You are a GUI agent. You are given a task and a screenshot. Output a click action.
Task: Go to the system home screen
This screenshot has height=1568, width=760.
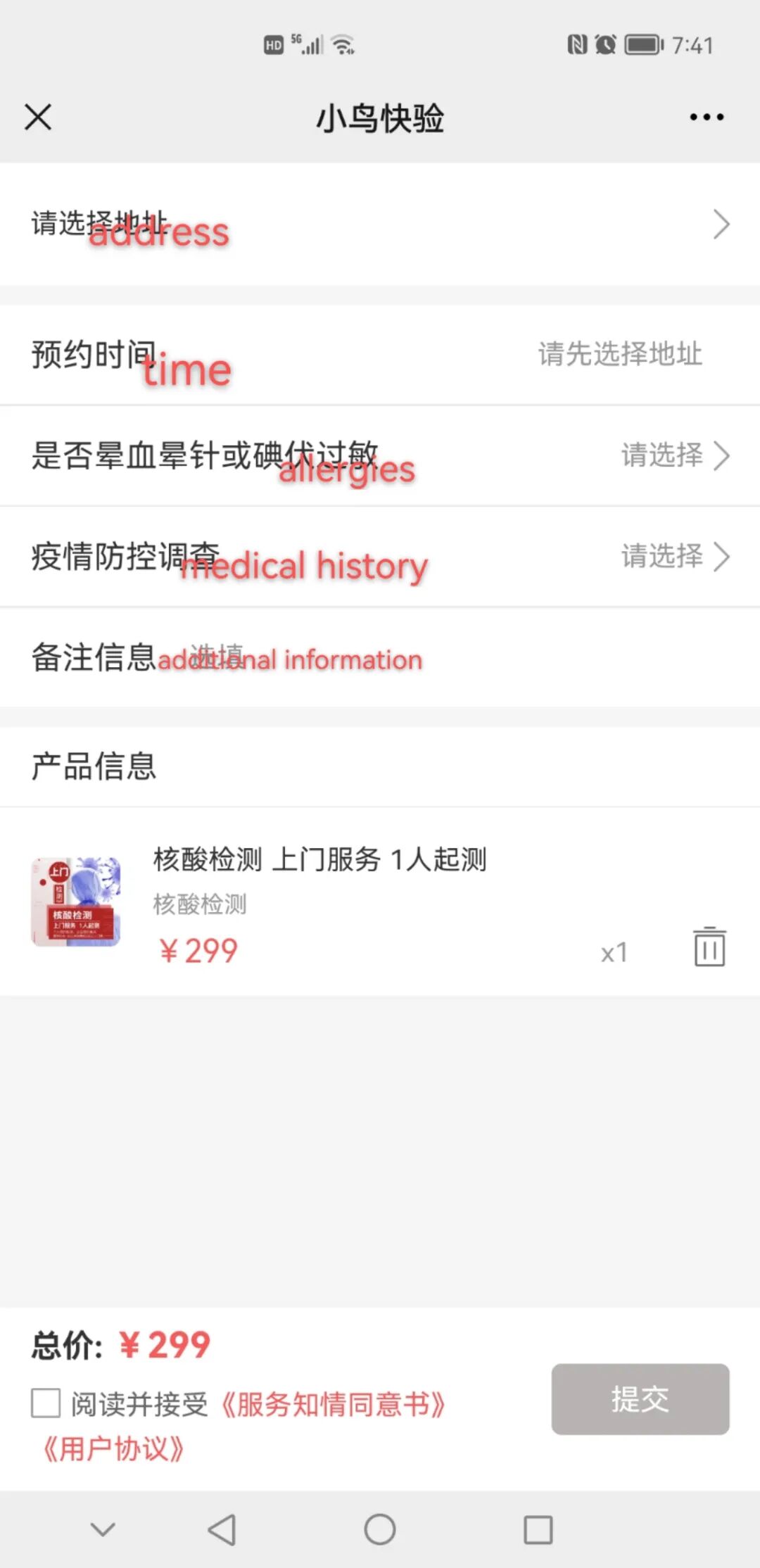point(380,1529)
